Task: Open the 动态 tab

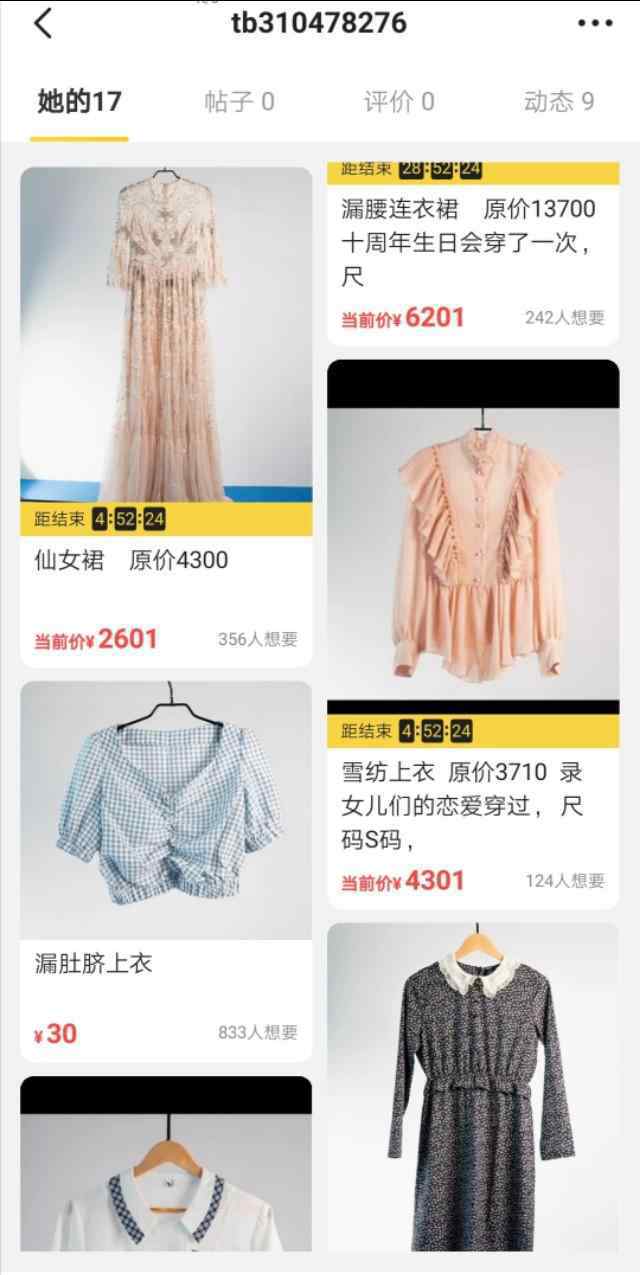Action: (x=559, y=101)
